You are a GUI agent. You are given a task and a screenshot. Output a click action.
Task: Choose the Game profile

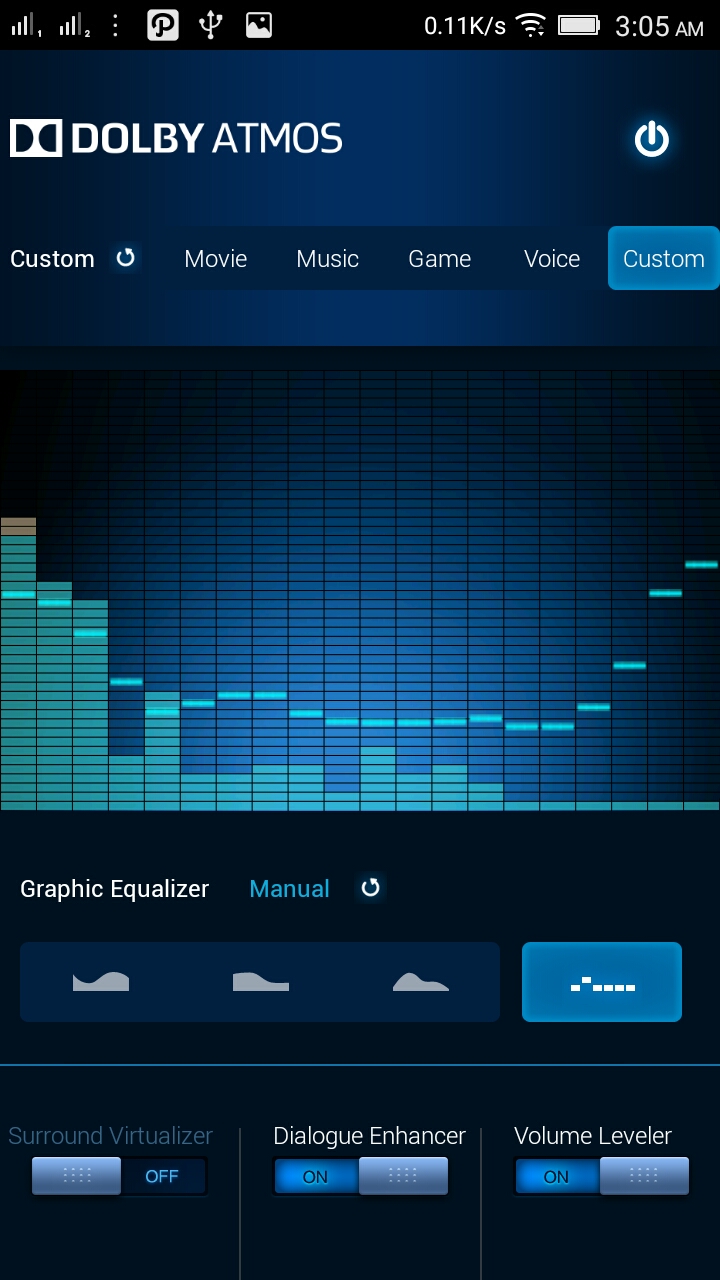click(x=439, y=259)
